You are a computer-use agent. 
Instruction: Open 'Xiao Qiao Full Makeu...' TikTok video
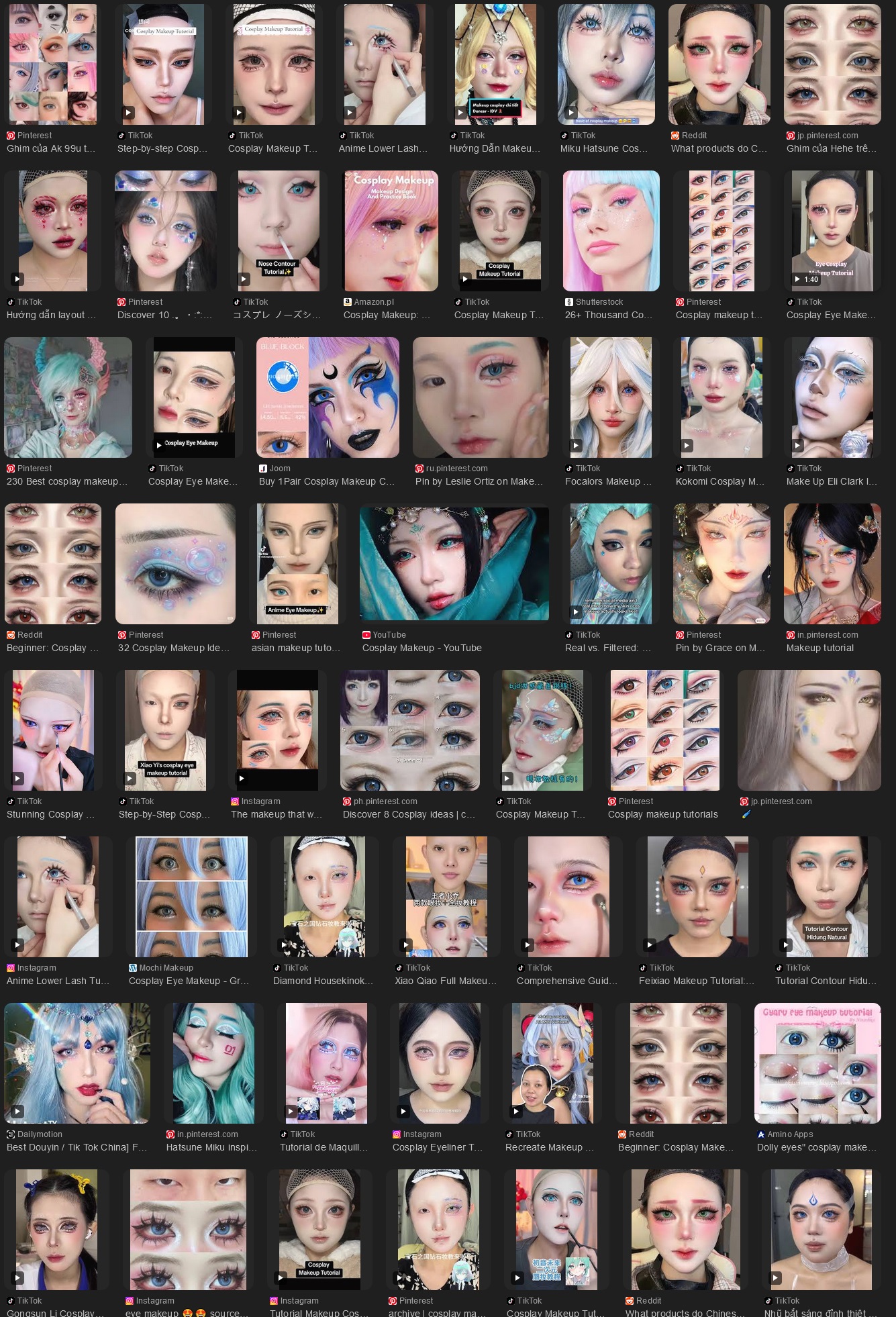click(446, 897)
